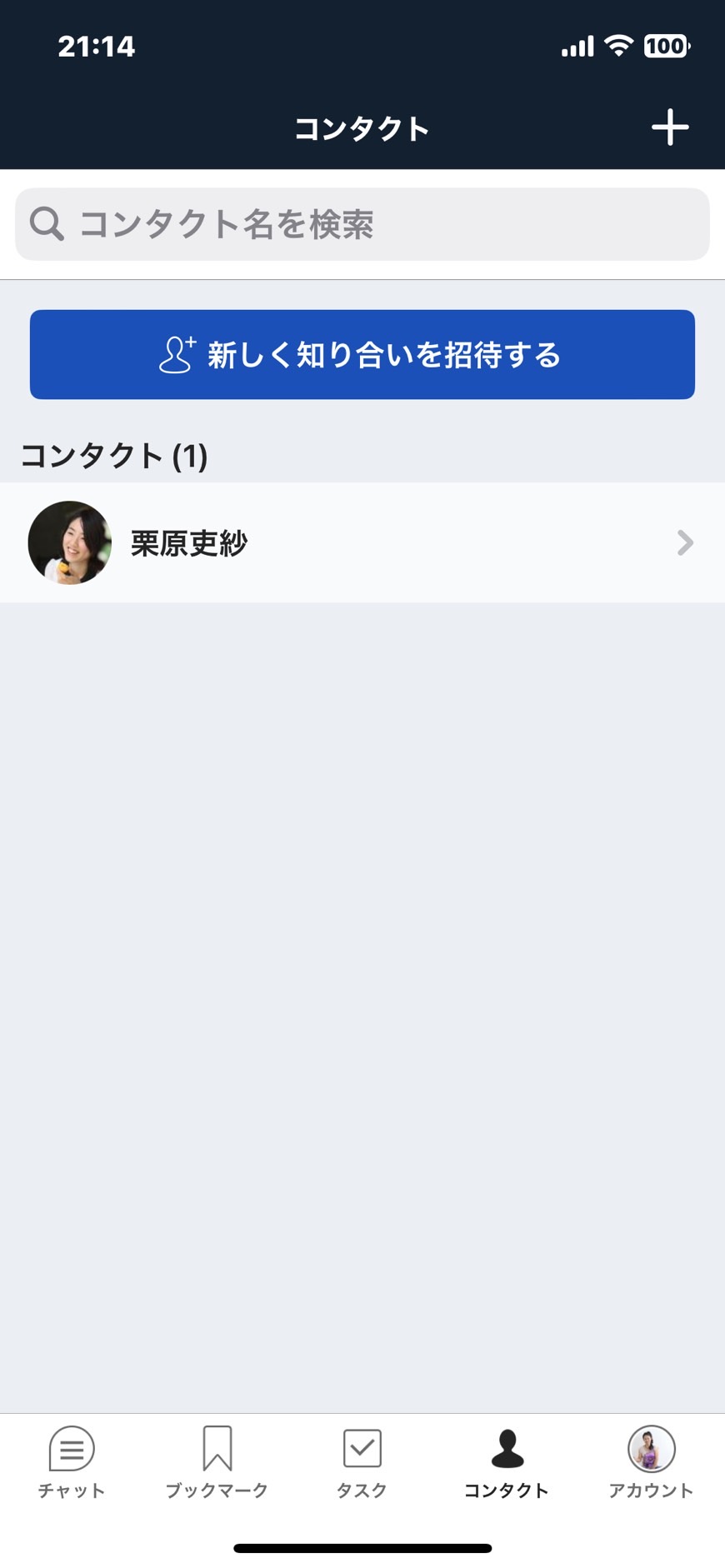Tap 新しく知り合いを招待する button
The image size is (725, 1568).
click(362, 354)
